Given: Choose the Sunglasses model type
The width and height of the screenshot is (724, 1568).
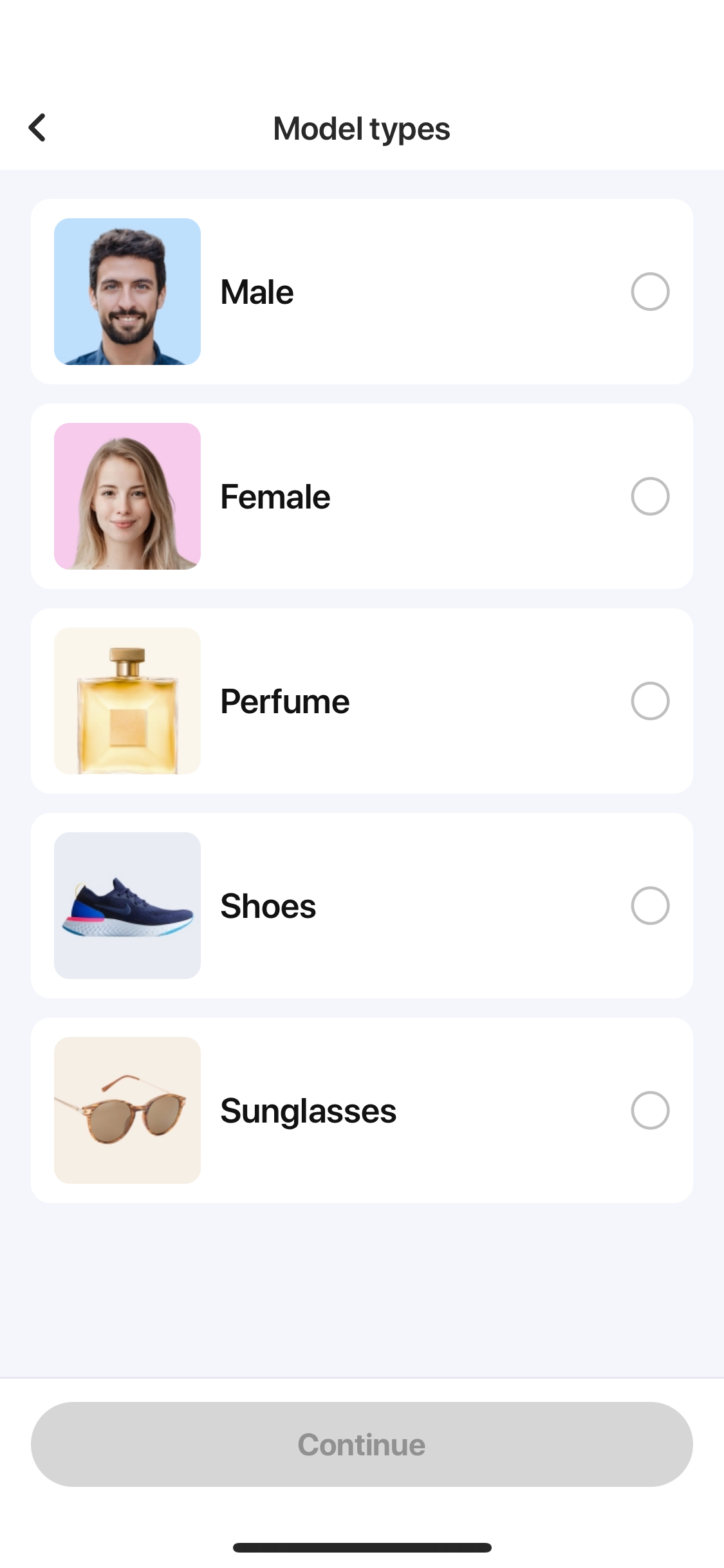Looking at the screenshot, I should pos(649,1110).
